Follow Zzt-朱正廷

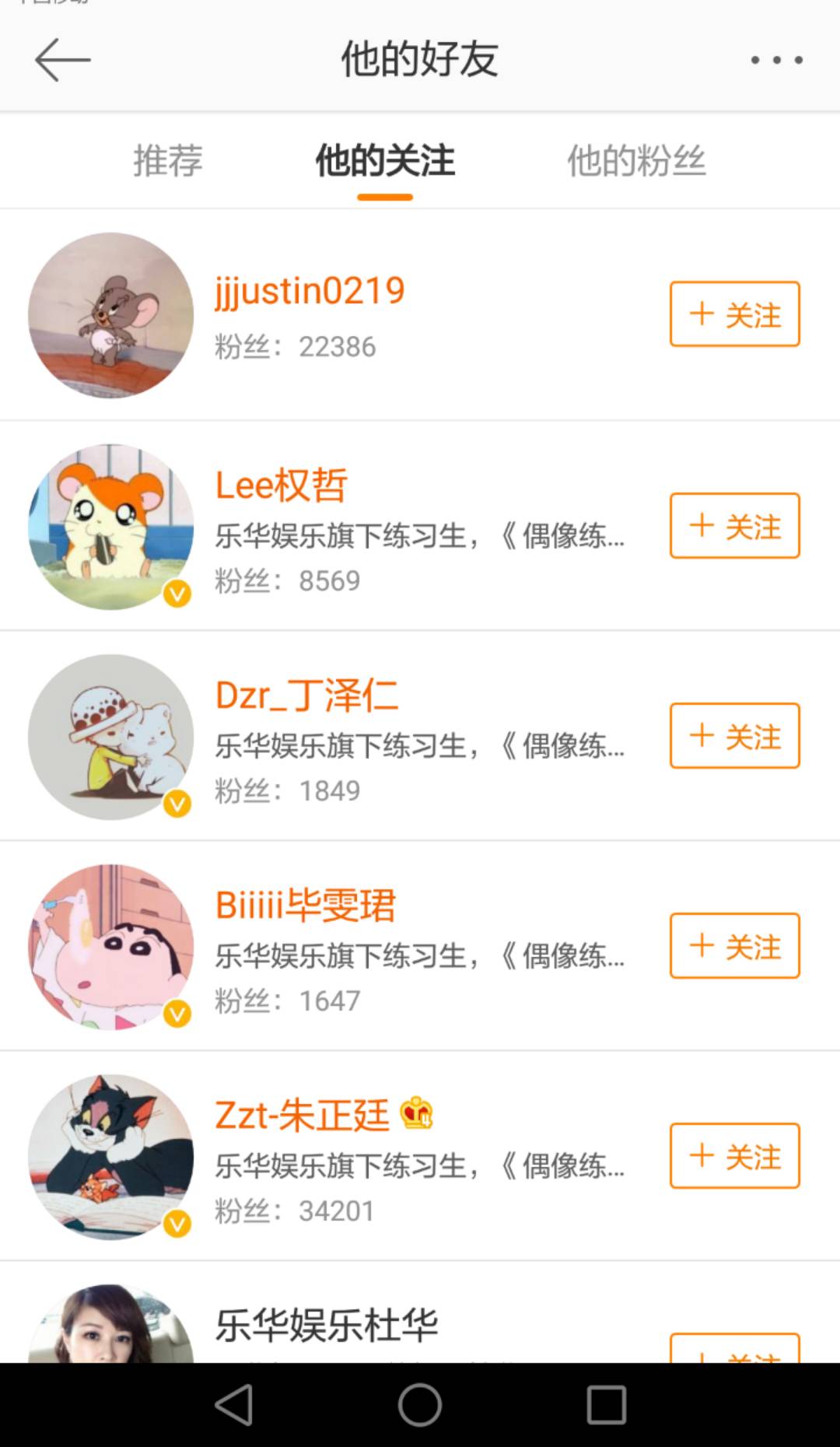[735, 1156]
